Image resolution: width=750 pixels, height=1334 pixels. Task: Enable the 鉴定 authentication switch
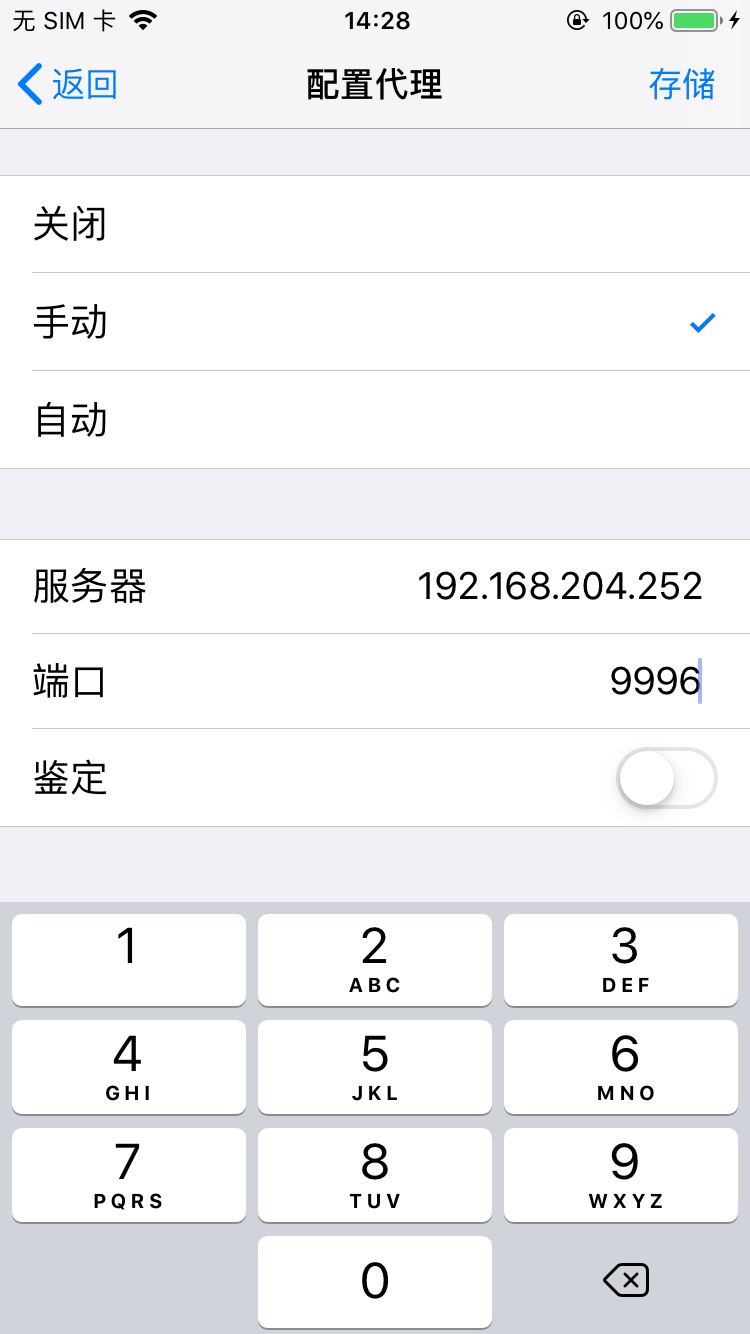[x=667, y=778]
